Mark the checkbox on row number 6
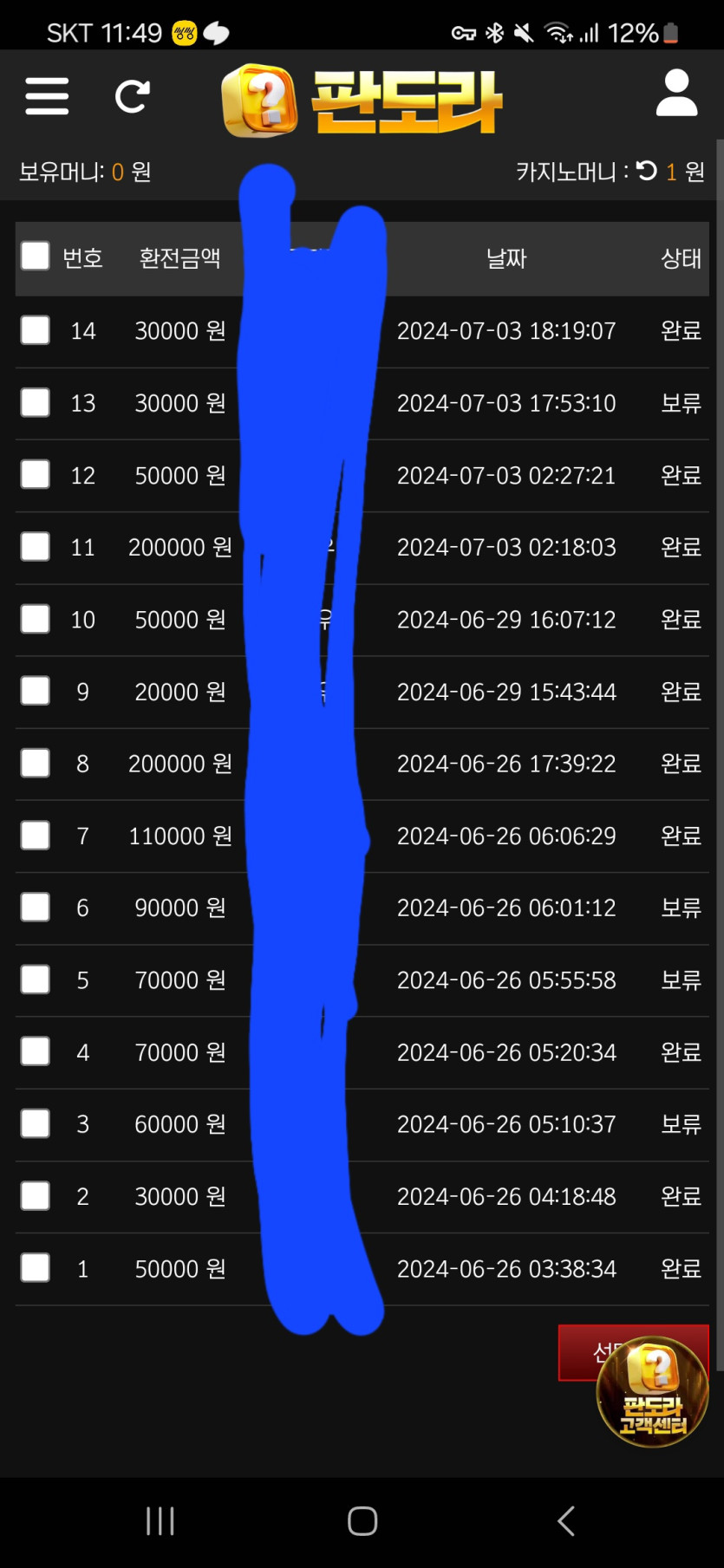This screenshot has width=724, height=1568. 36,908
